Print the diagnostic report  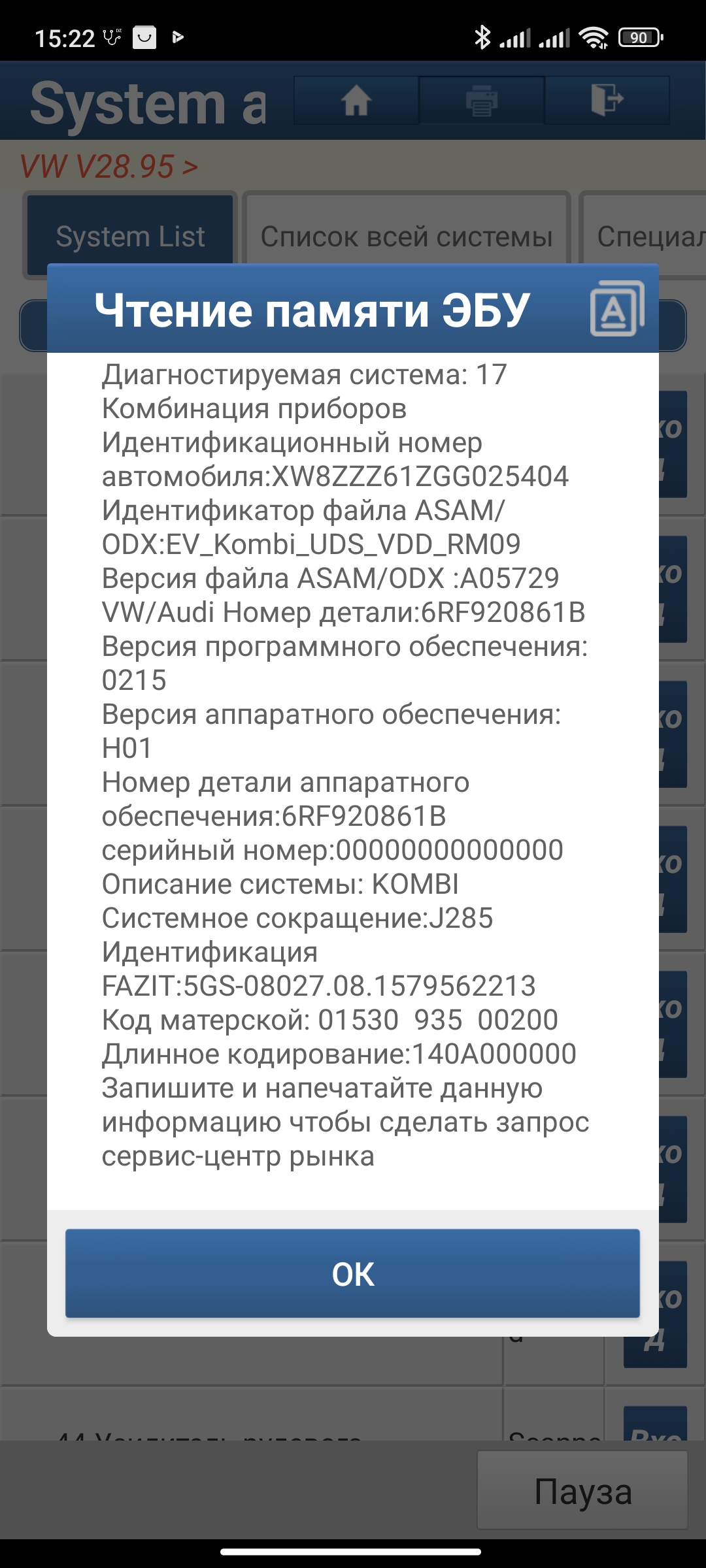[482, 101]
